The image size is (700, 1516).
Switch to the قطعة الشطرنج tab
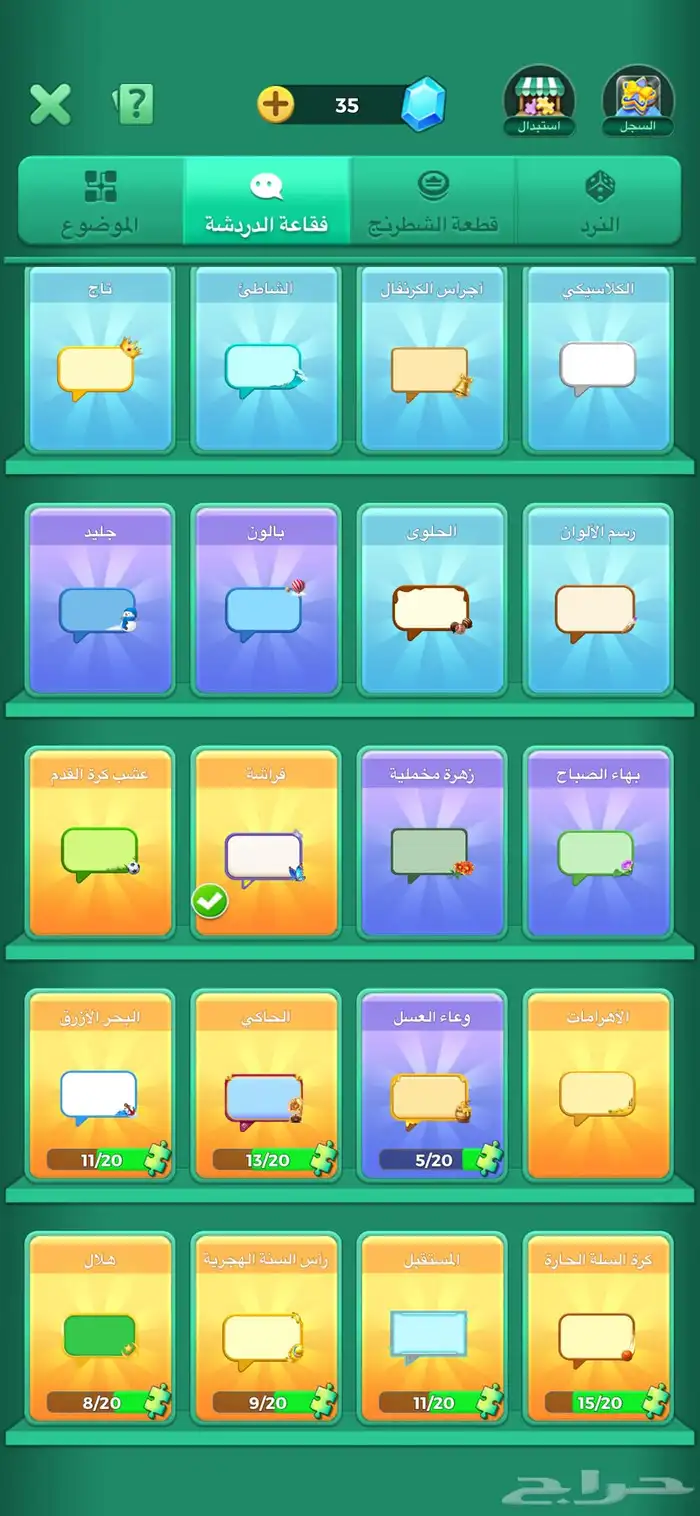433,201
